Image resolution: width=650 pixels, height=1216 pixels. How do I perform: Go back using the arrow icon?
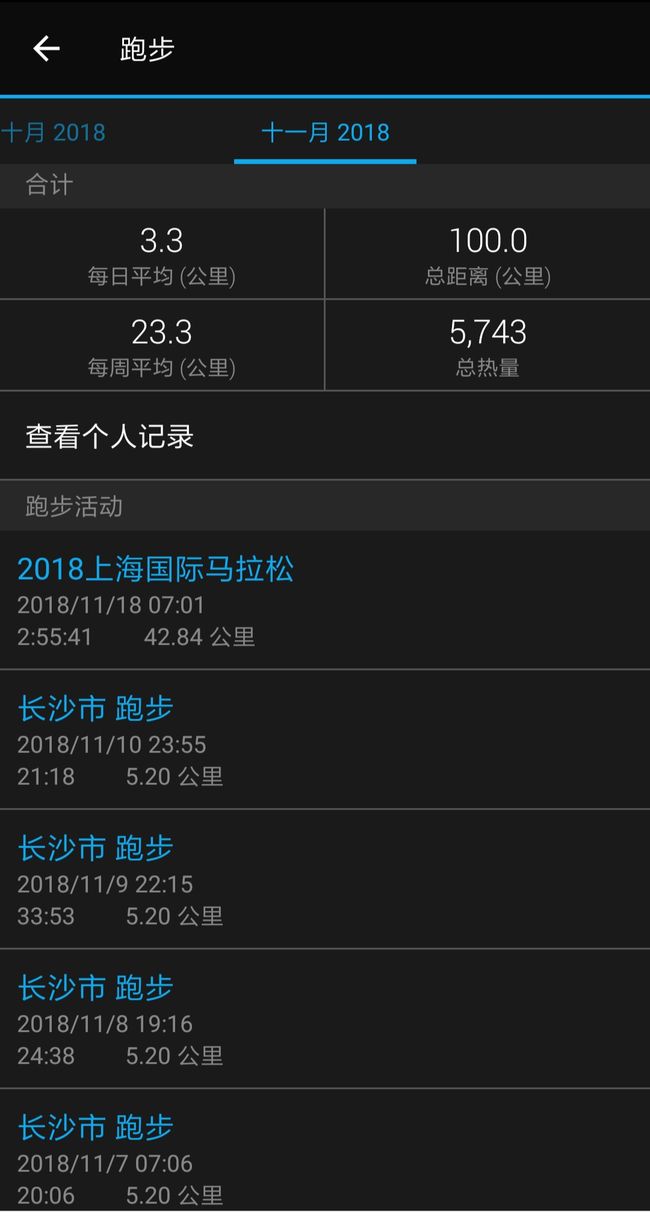click(x=46, y=48)
